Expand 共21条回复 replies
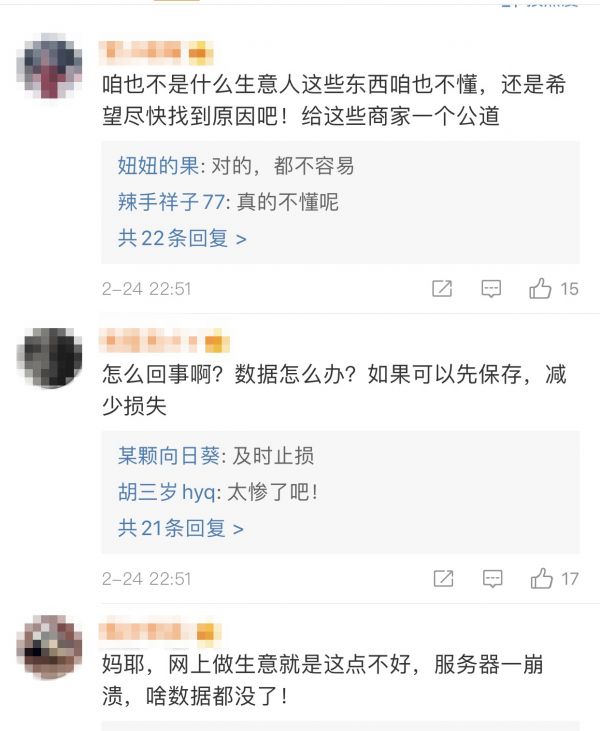Viewport: 600px width, 731px height. [181, 528]
